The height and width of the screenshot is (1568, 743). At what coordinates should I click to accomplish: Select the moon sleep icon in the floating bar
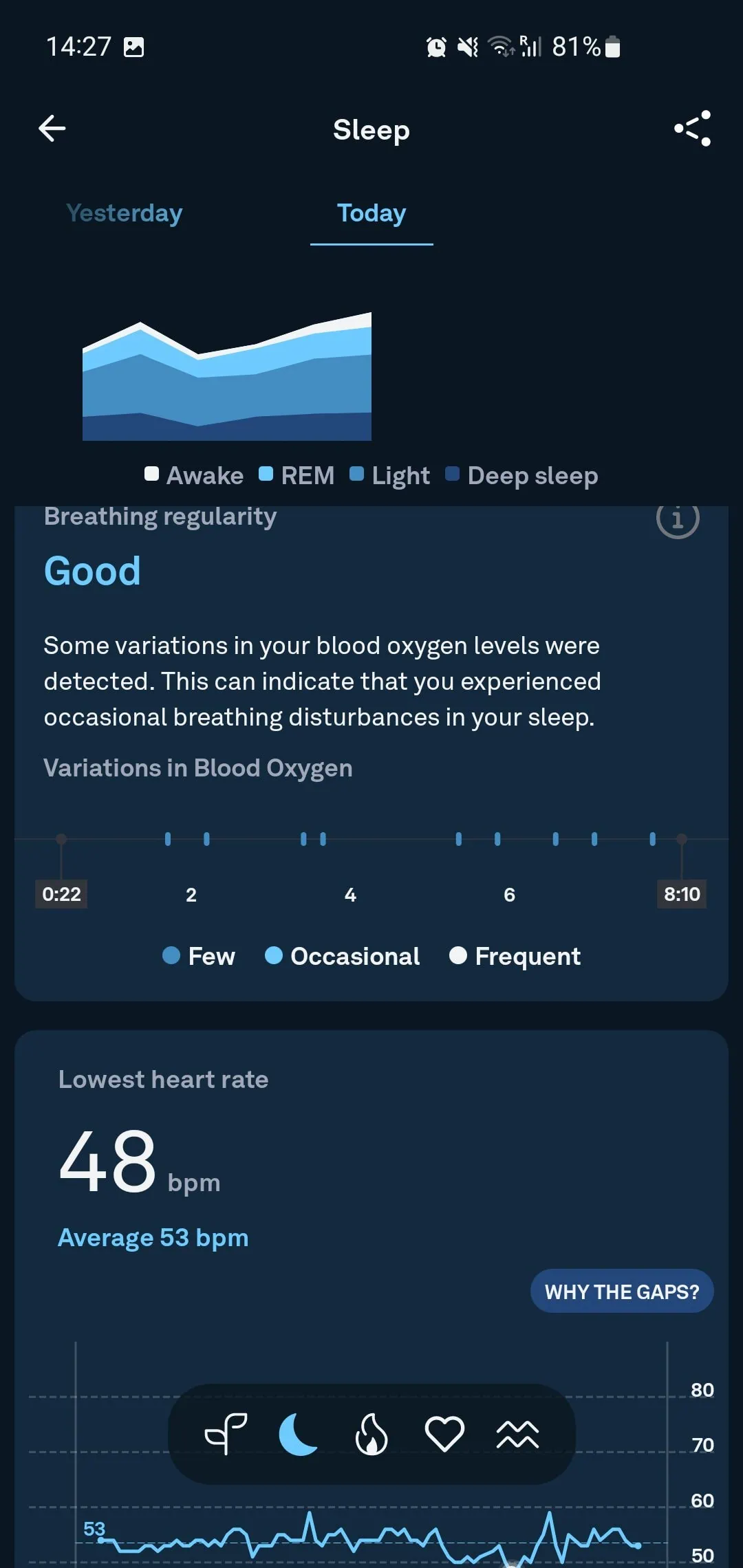299,1434
